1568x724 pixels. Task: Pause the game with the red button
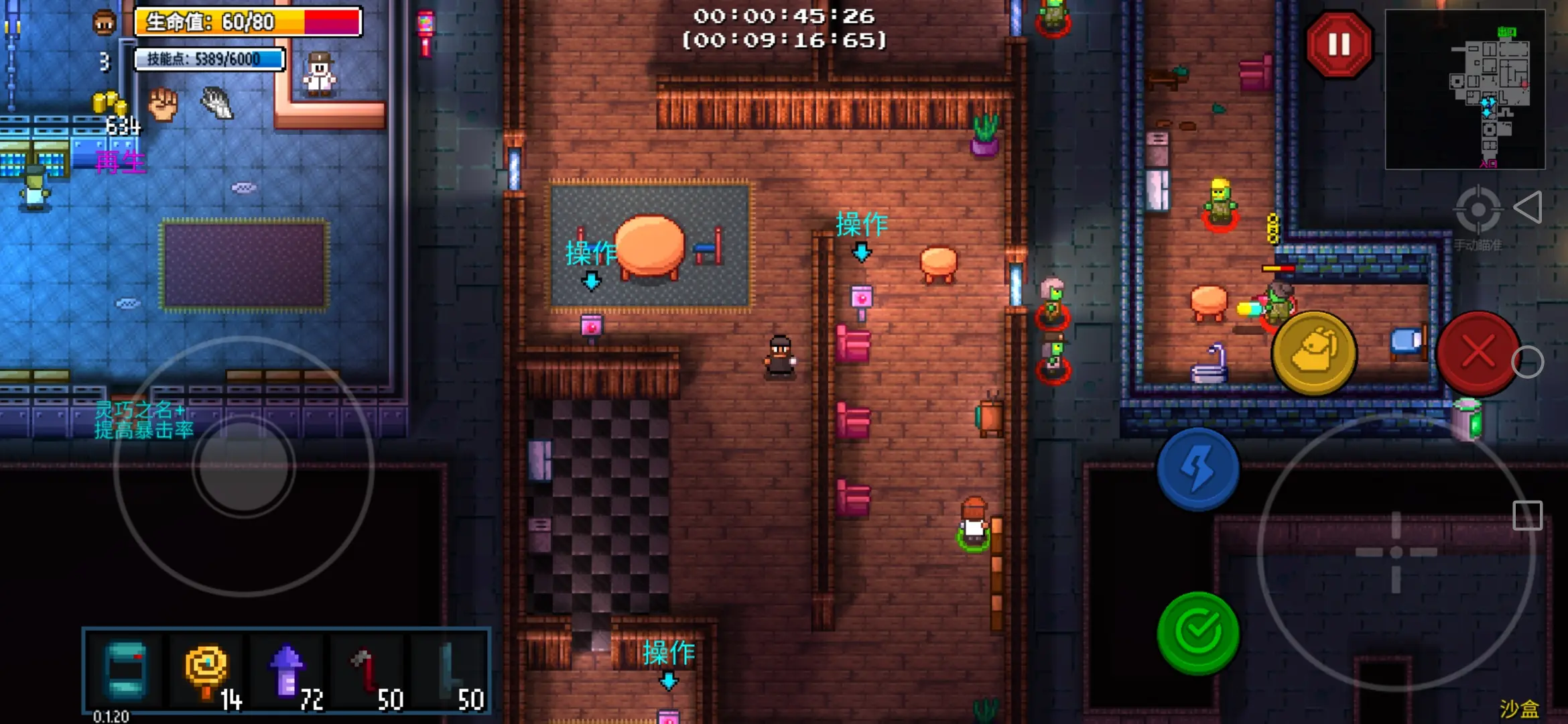pyautogui.click(x=1339, y=45)
